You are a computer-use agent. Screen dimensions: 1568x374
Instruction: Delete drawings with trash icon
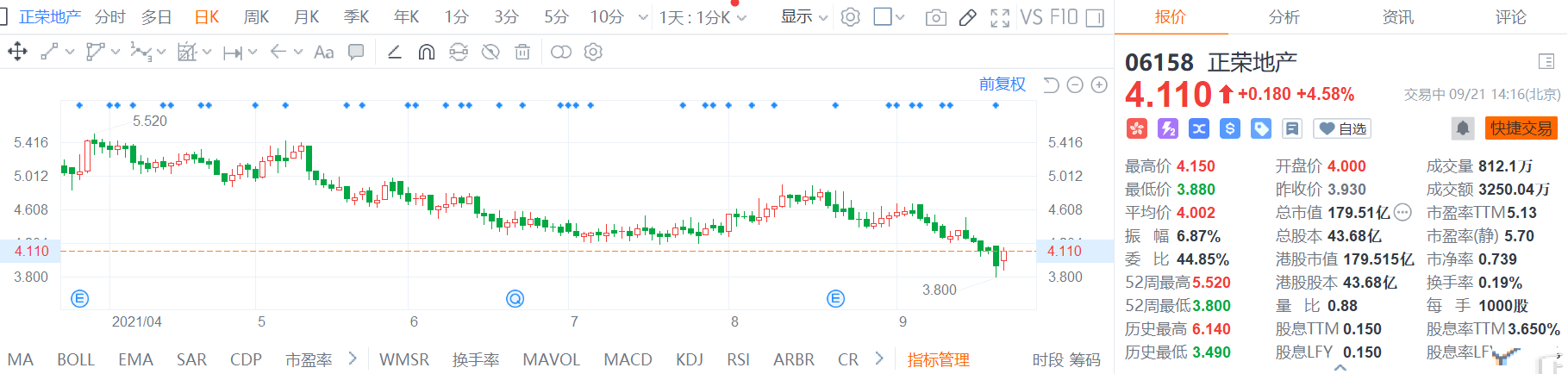pos(522,53)
